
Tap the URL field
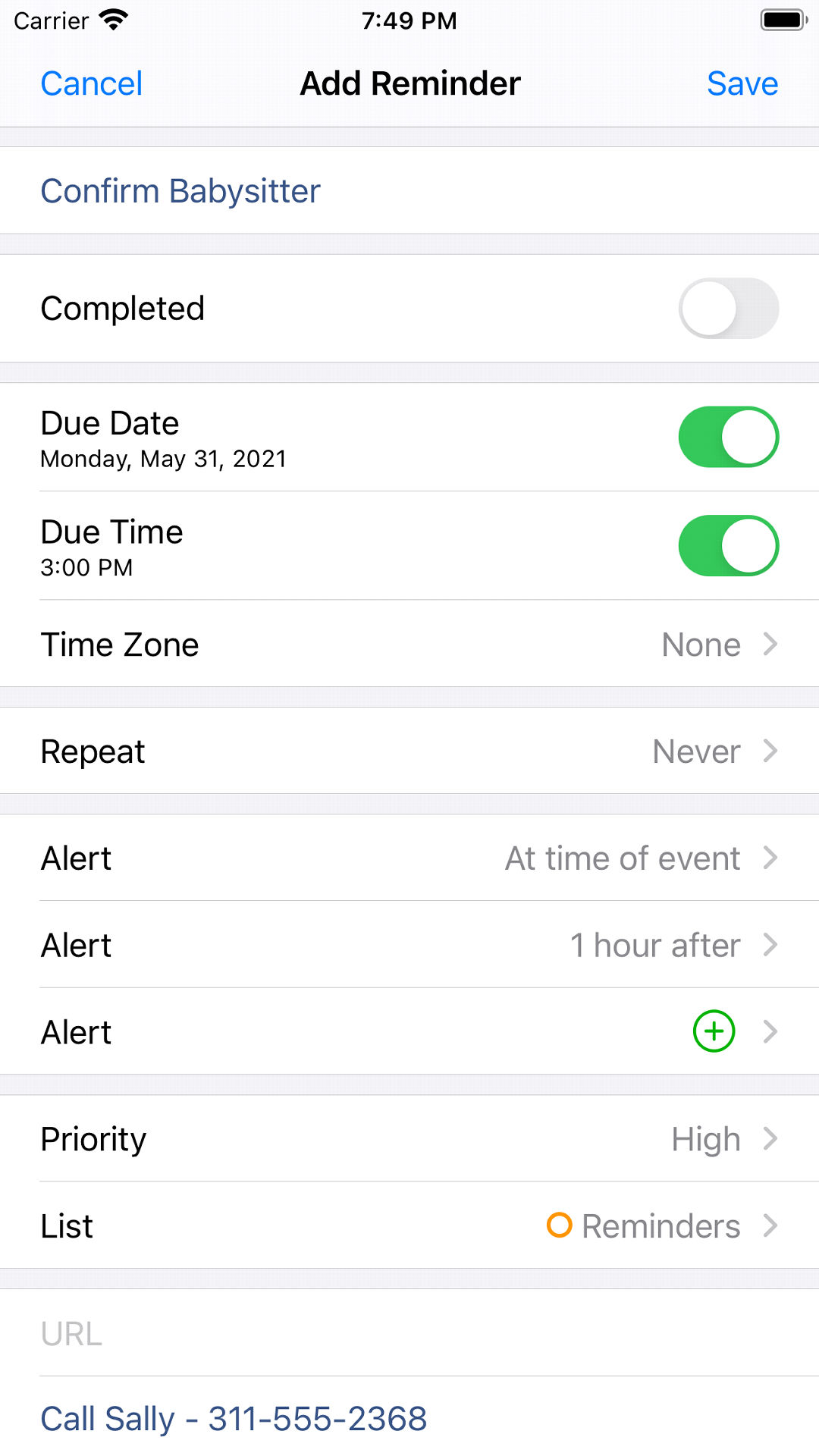coord(409,1334)
